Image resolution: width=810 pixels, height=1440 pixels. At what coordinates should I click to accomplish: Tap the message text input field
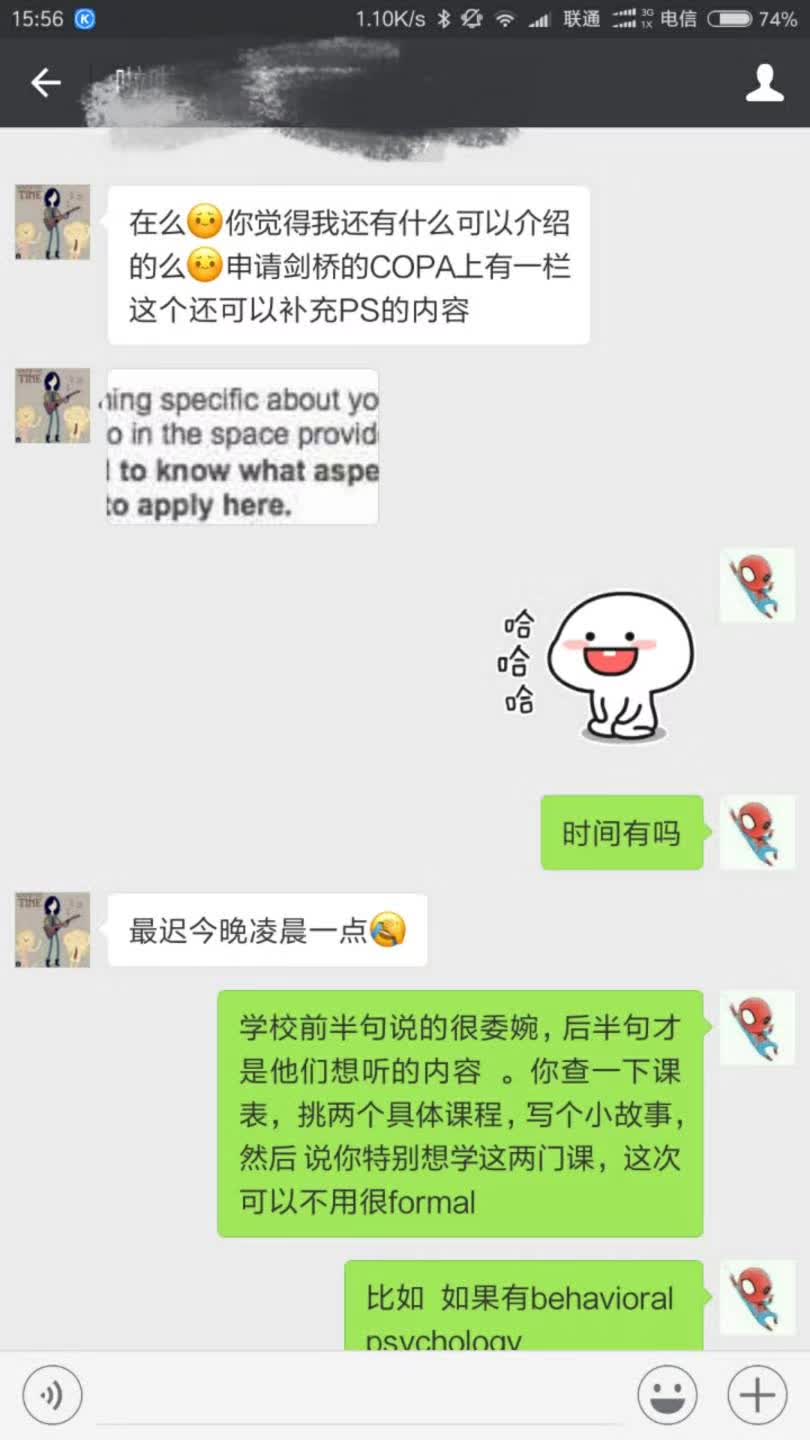360,1395
